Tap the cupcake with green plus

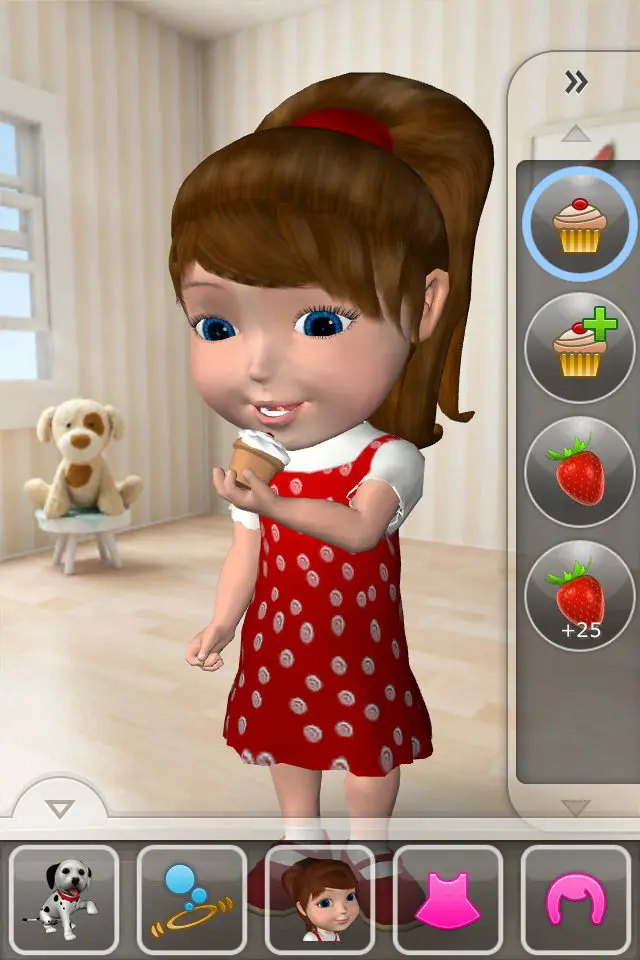(x=579, y=348)
